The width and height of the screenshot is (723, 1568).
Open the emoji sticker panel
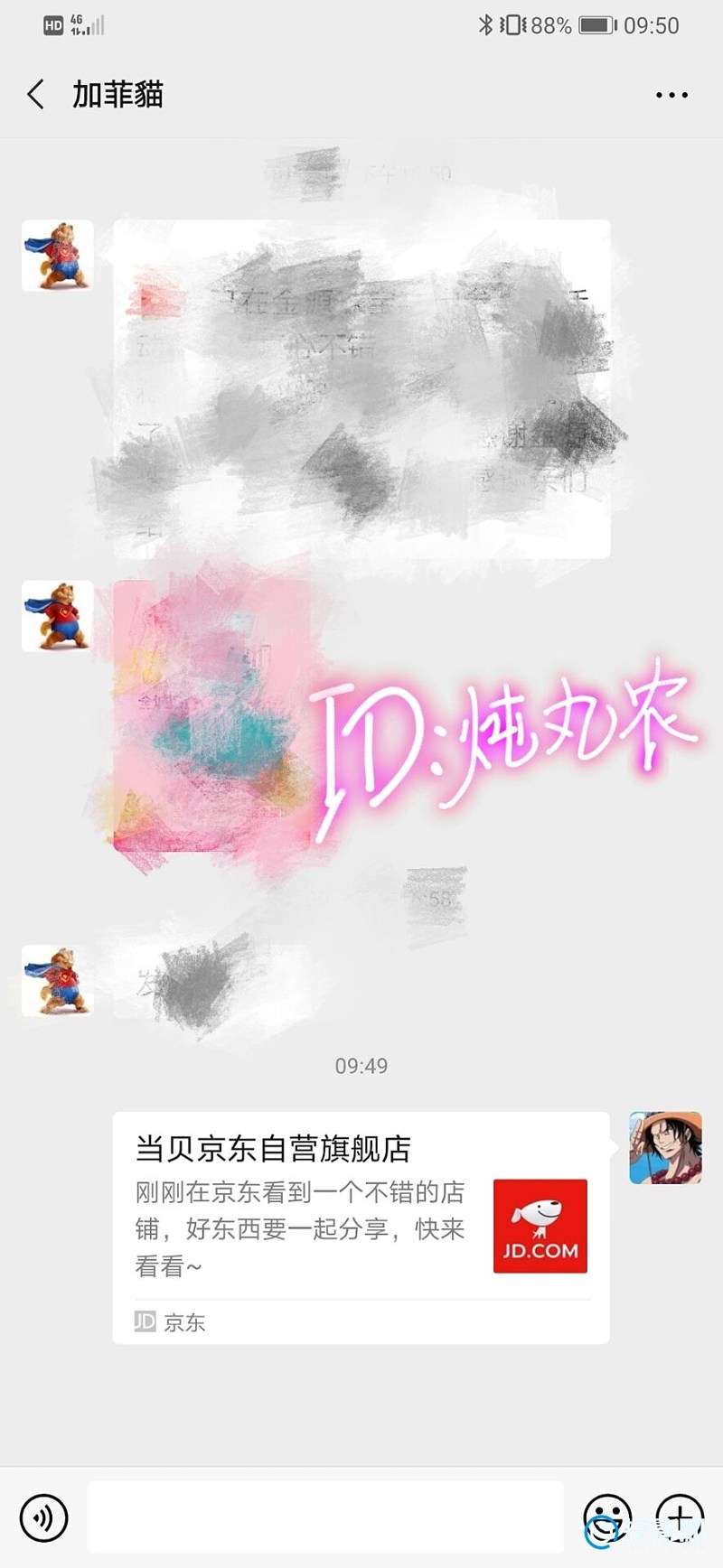[607, 1517]
